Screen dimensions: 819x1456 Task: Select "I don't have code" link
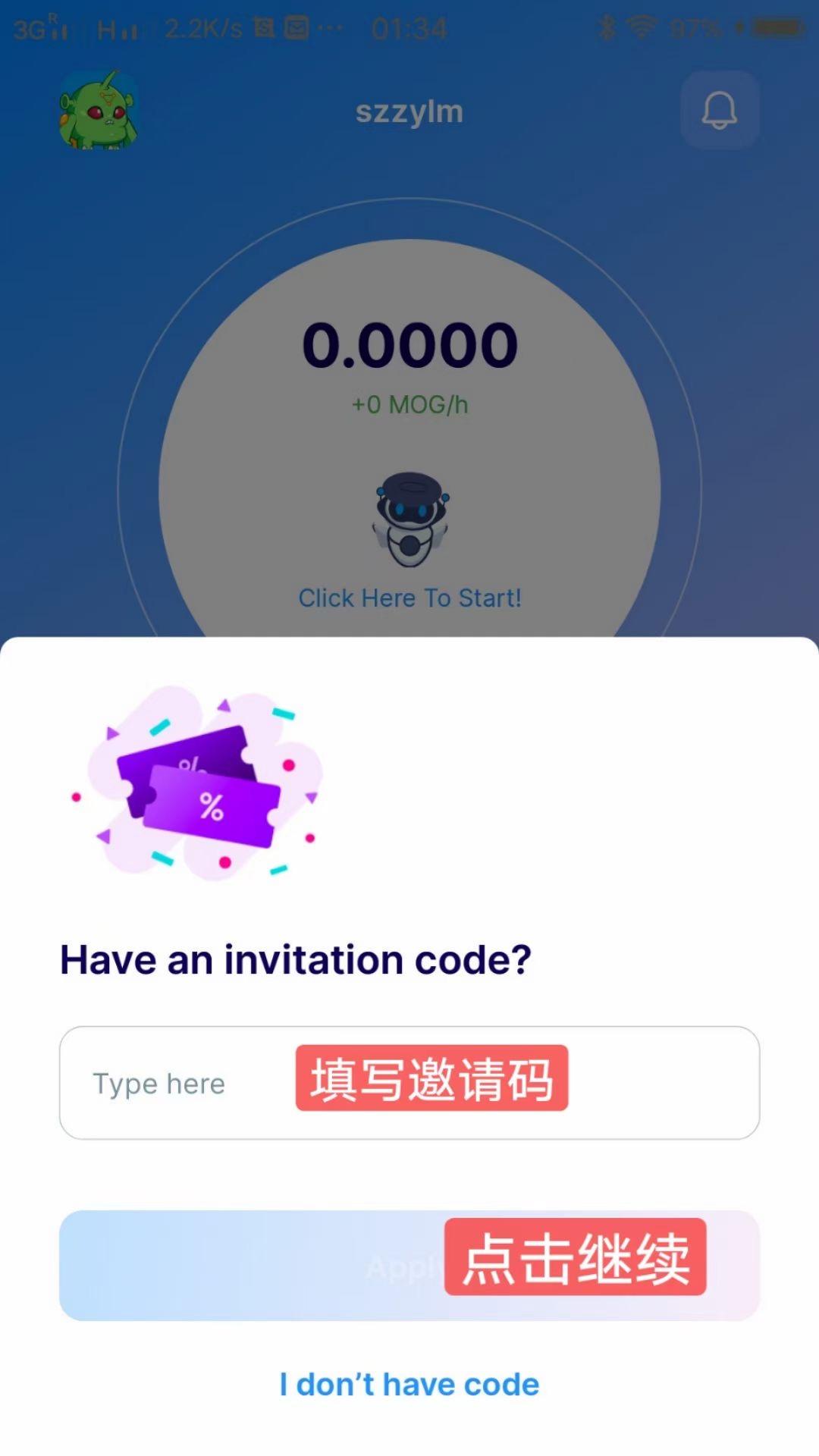409,1385
